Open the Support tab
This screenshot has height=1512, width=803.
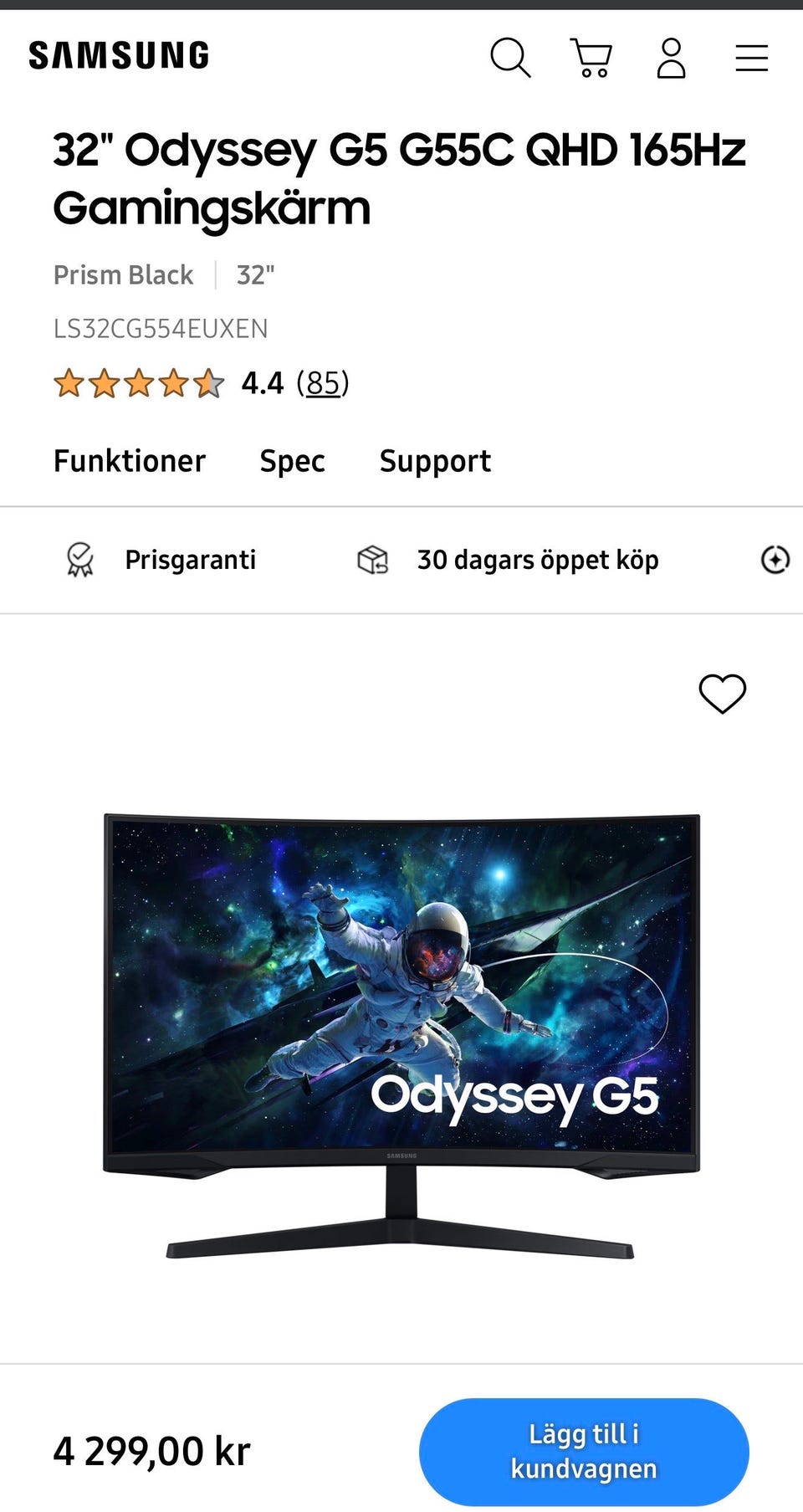434,460
